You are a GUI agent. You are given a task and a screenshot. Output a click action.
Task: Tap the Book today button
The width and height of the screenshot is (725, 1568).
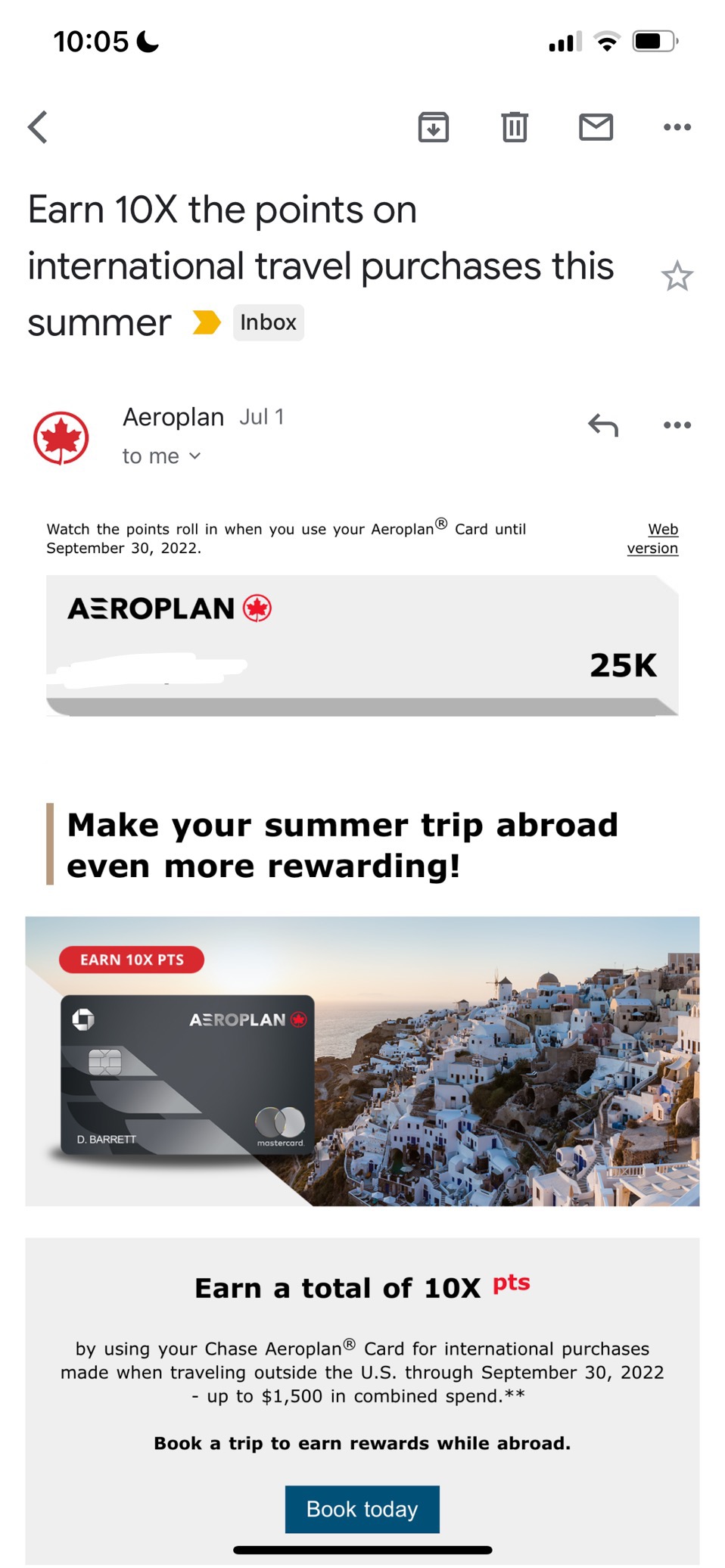[x=362, y=1509]
